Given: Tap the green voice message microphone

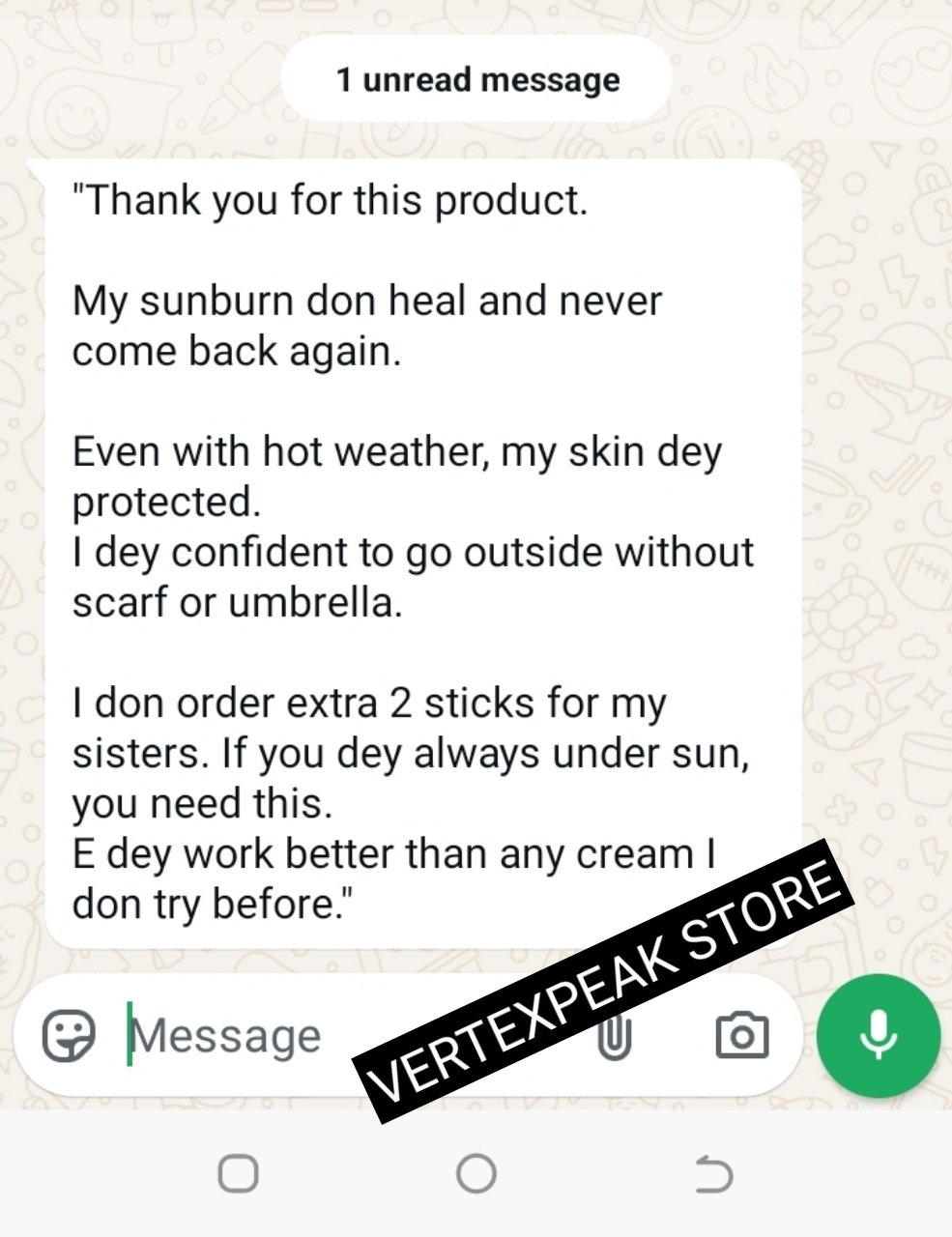Looking at the screenshot, I should 878,1035.
